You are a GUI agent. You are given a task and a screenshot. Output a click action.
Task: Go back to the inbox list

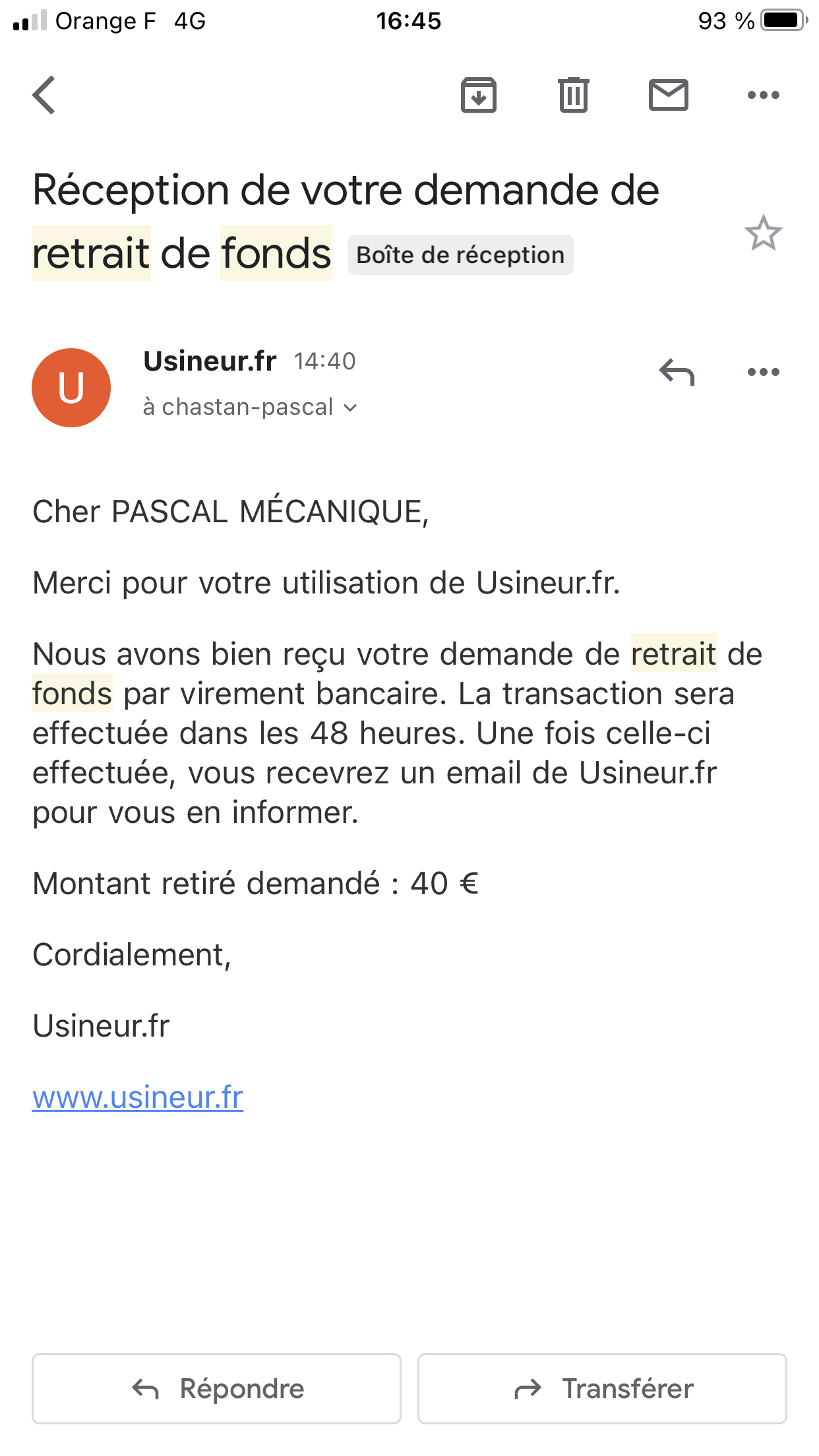(44, 95)
